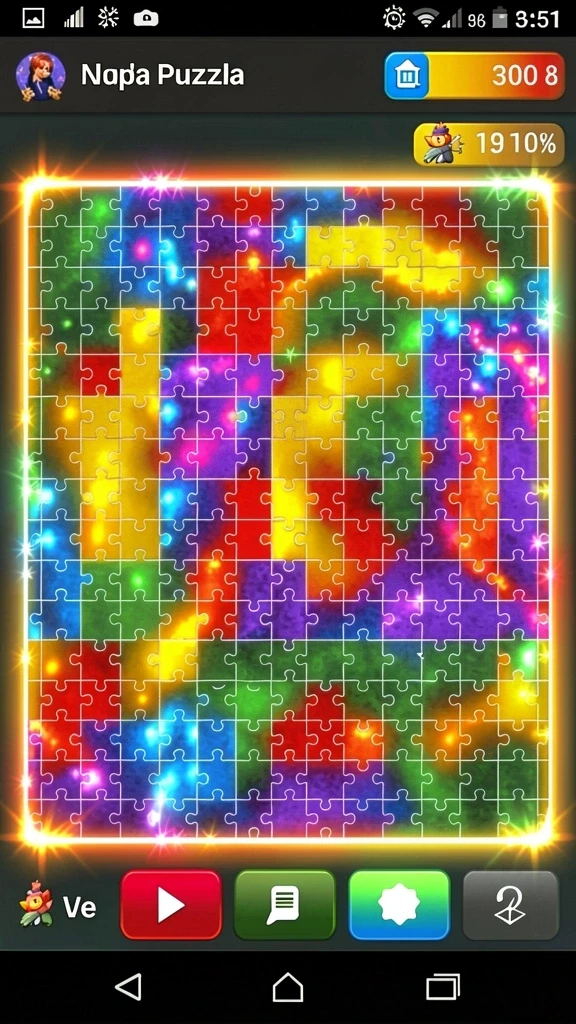Tap the white badge button
Screen dimensions: 576x1024
(399, 904)
